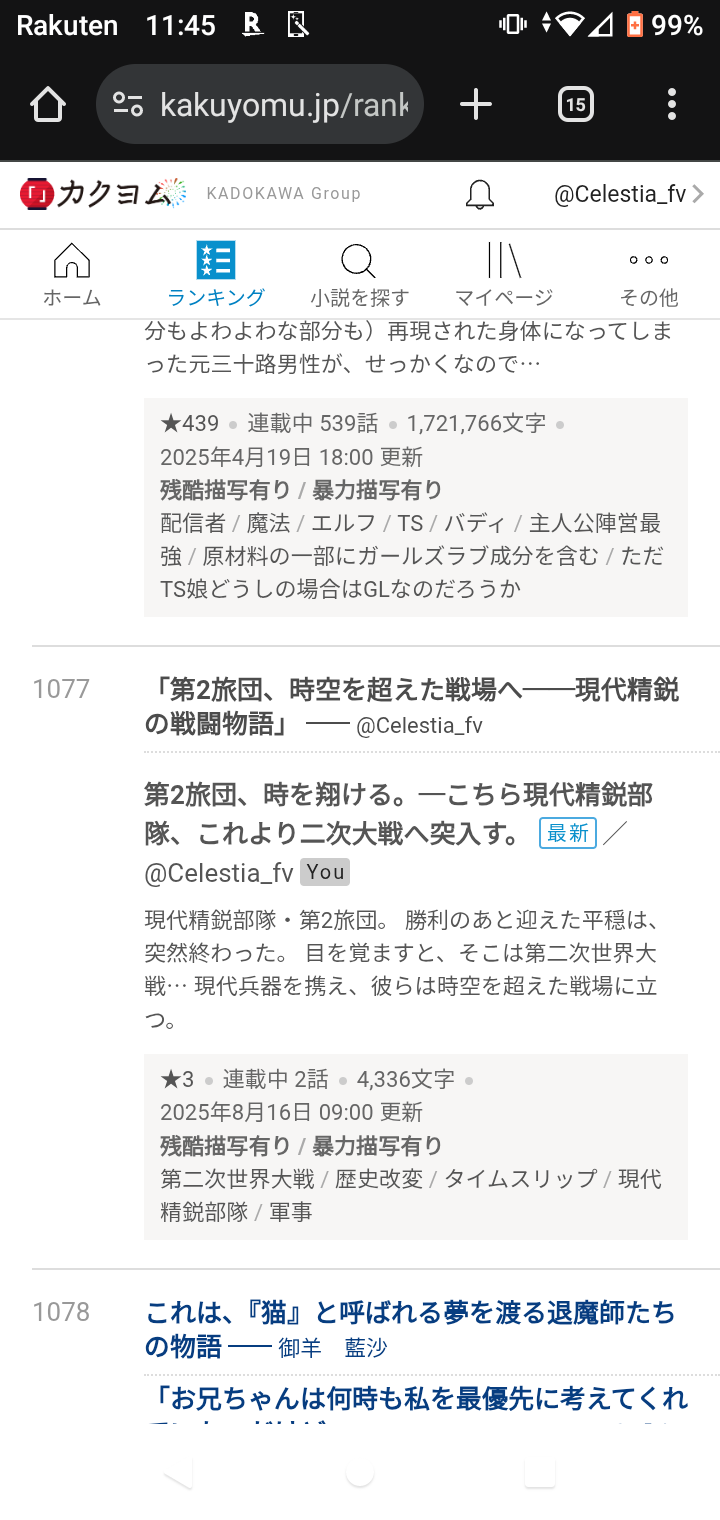Open 小説を探す search tab
720x1520 pixels.
click(x=359, y=274)
